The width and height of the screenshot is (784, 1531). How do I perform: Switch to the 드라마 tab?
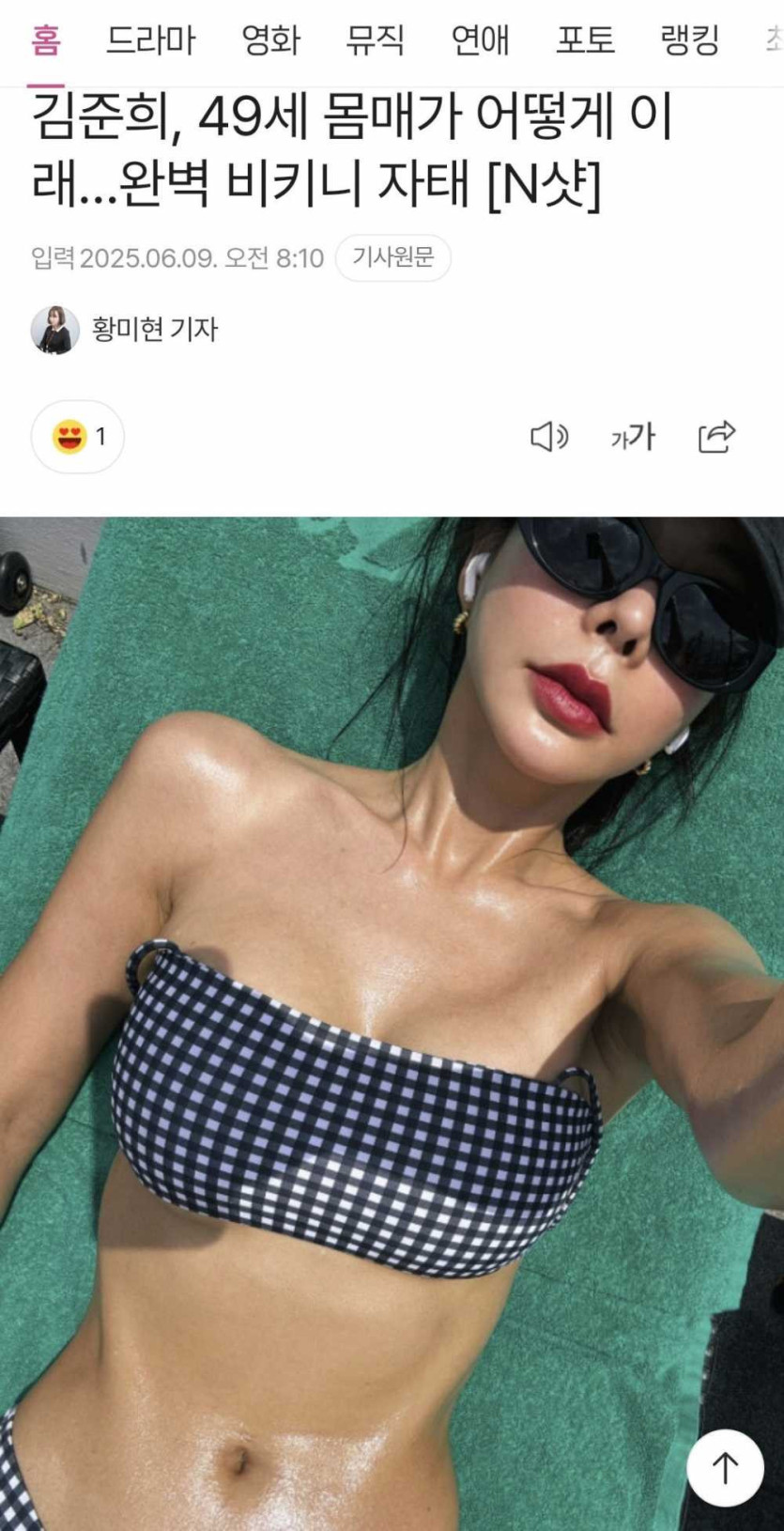(150, 40)
